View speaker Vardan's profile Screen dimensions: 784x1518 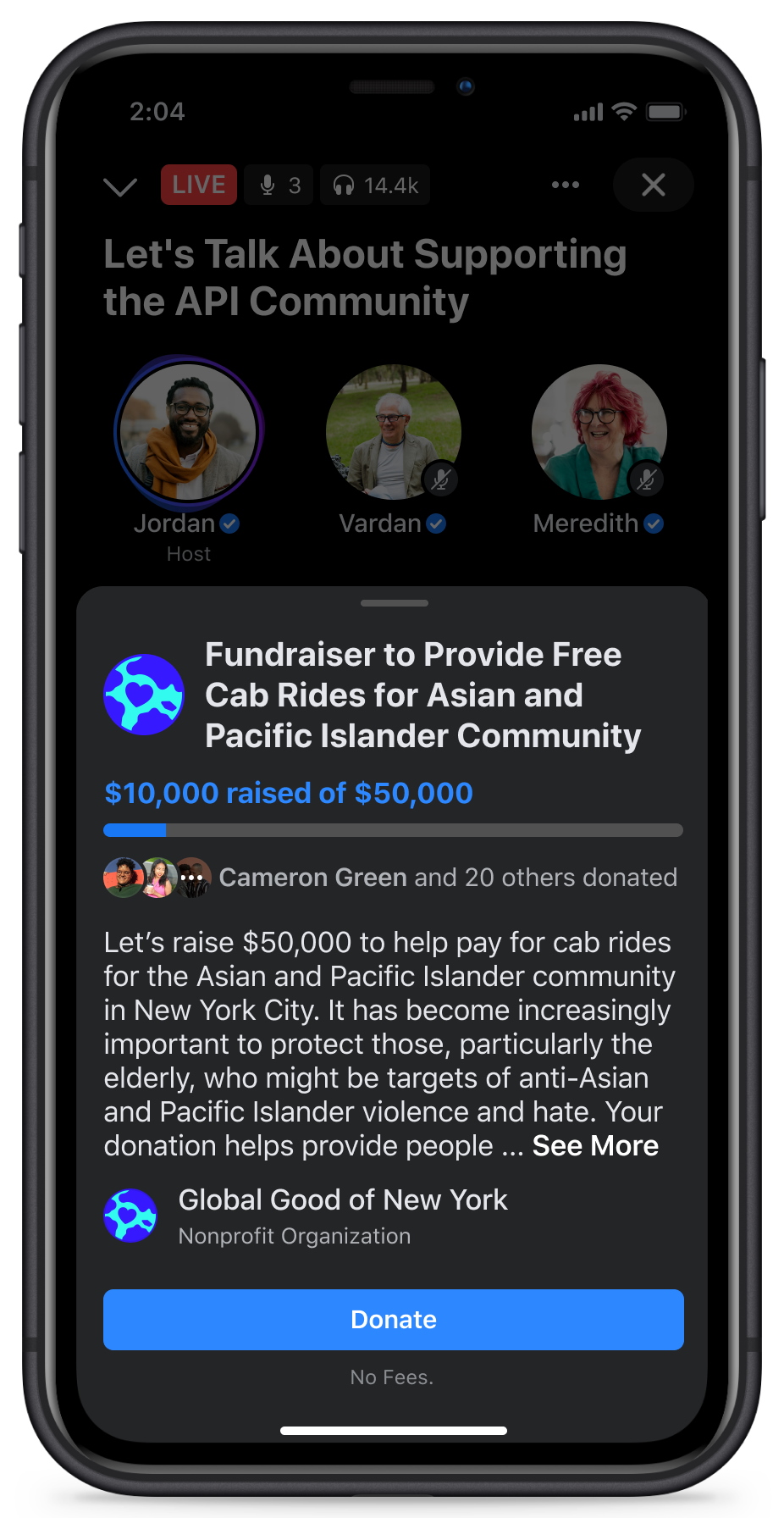coord(393,432)
